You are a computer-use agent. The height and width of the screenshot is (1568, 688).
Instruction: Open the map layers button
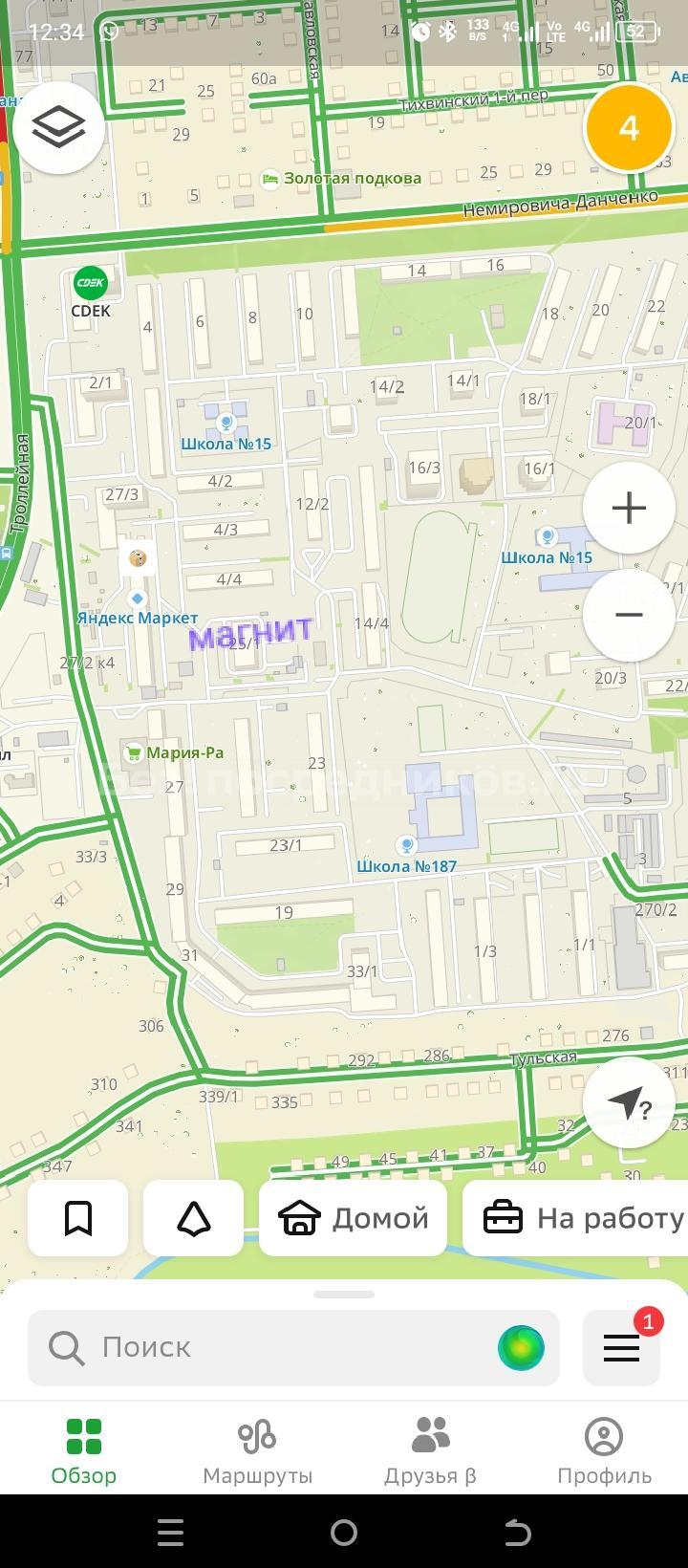(58, 127)
